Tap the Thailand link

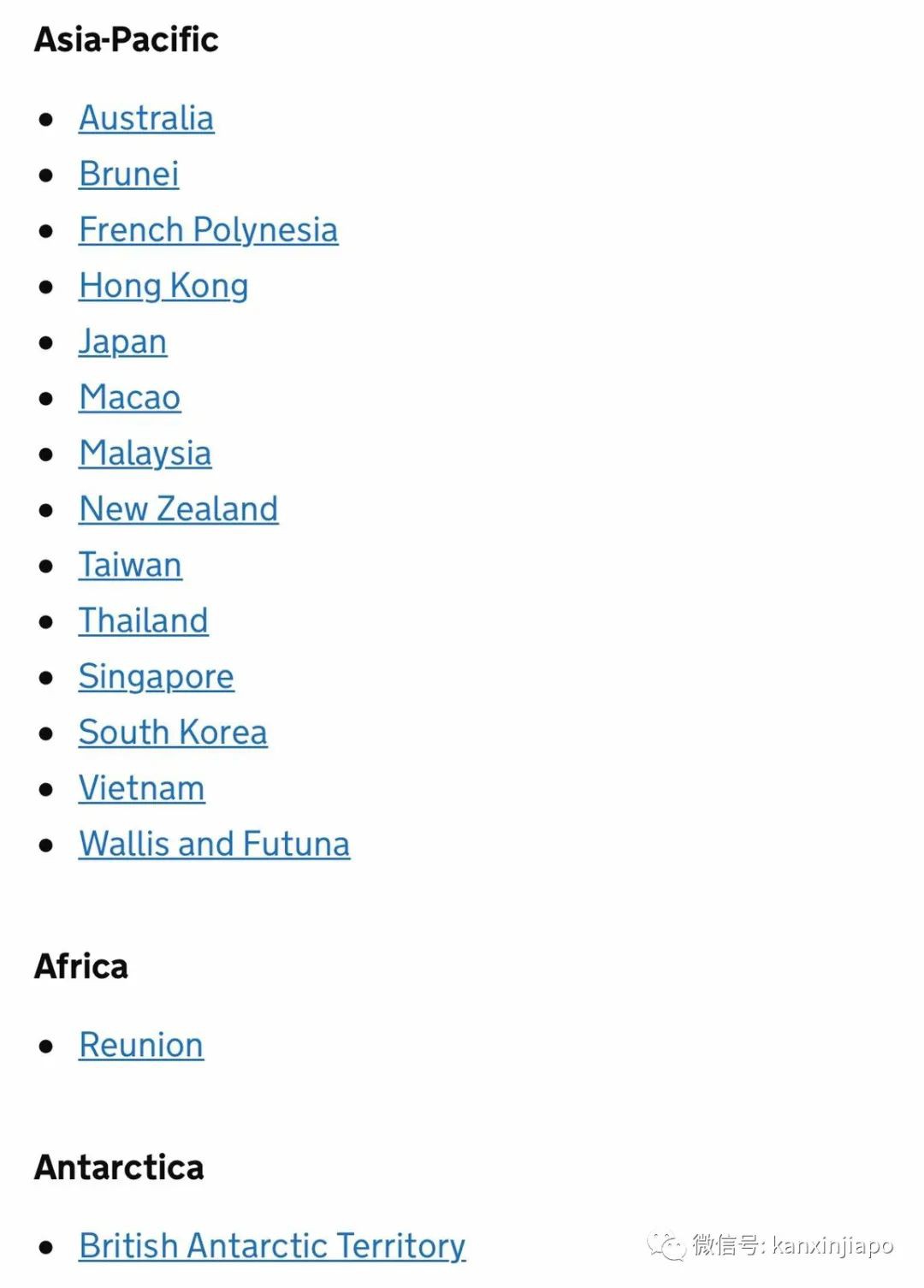(x=143, y=620)
